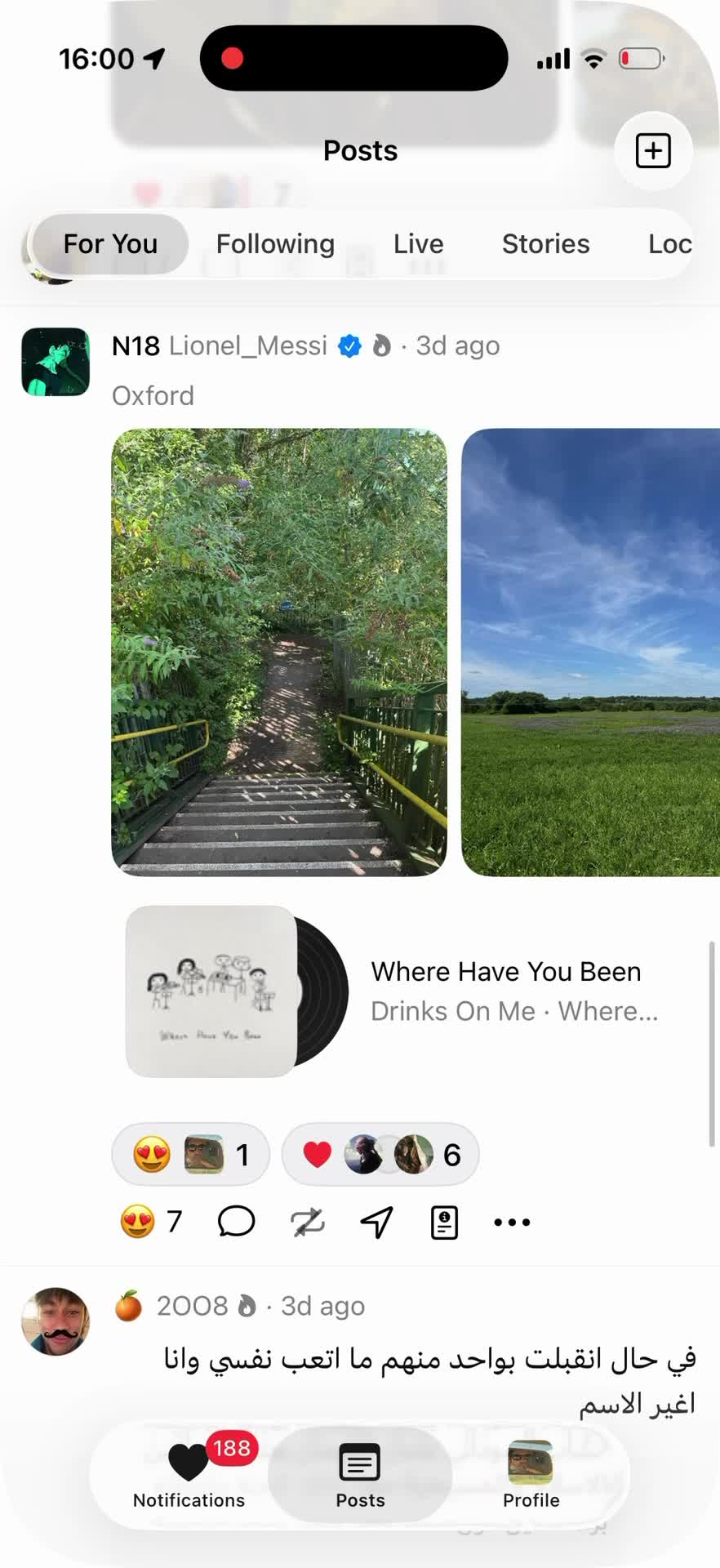This screenshot has height=1568, width=720.
Task: Open the Notifications tab
Action: click(x=189, y=1475)
